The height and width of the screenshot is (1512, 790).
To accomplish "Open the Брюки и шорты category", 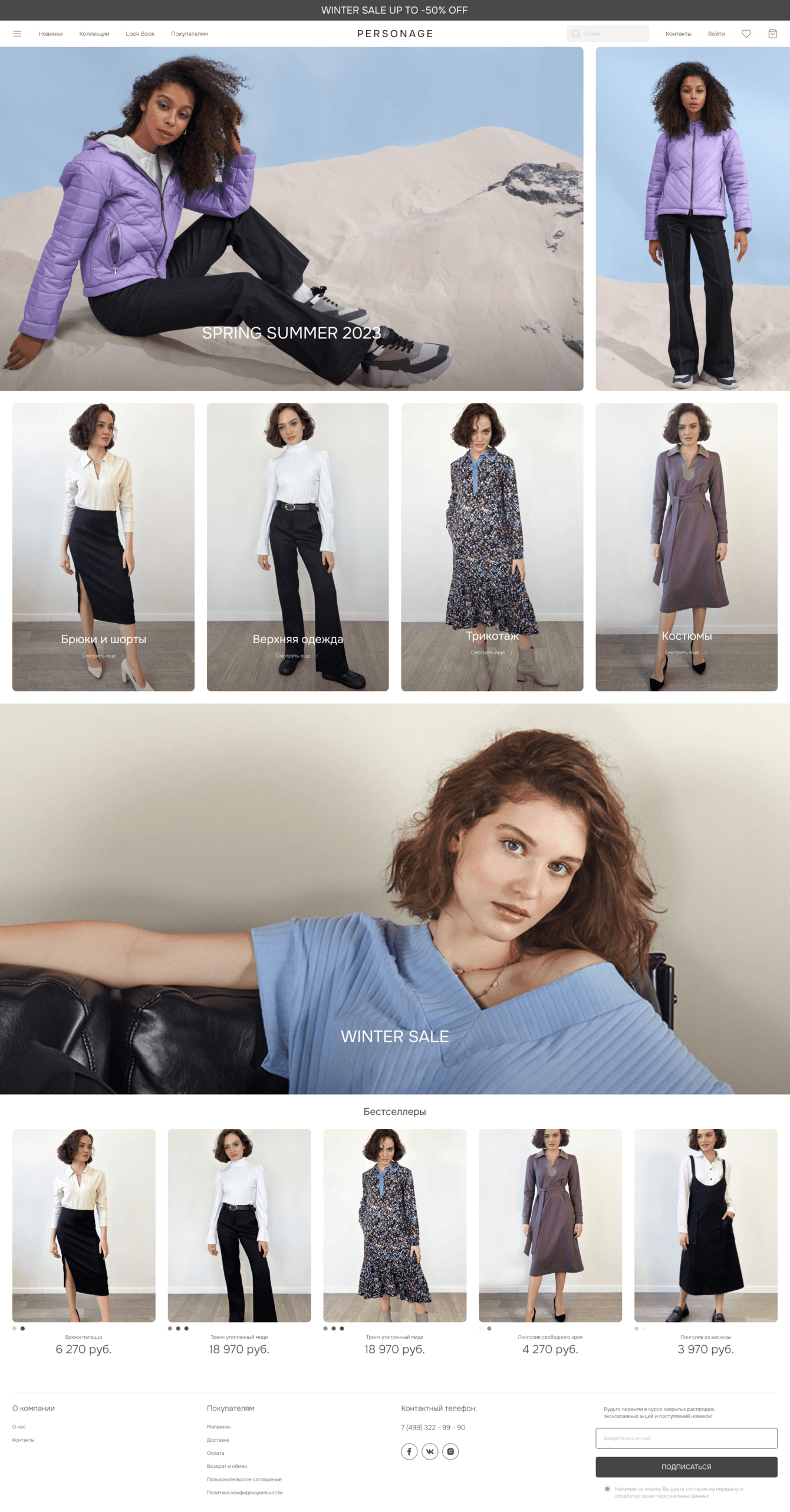I will pyautogui.click(x=103, y=546).
